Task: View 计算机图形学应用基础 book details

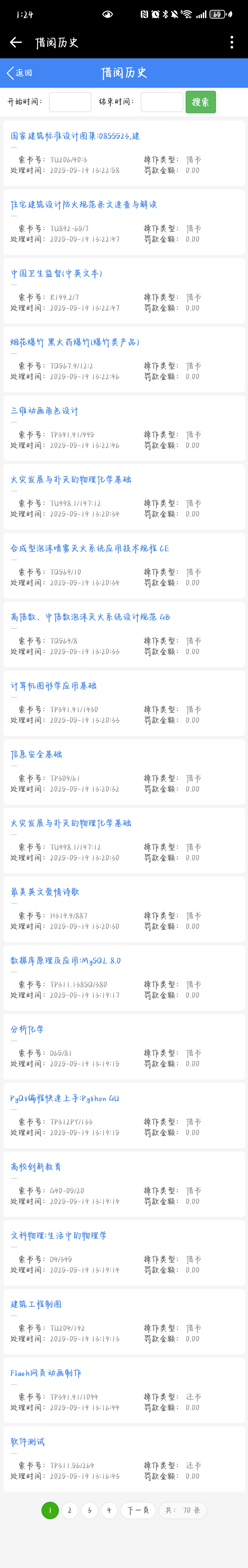Action: point(54,685)
